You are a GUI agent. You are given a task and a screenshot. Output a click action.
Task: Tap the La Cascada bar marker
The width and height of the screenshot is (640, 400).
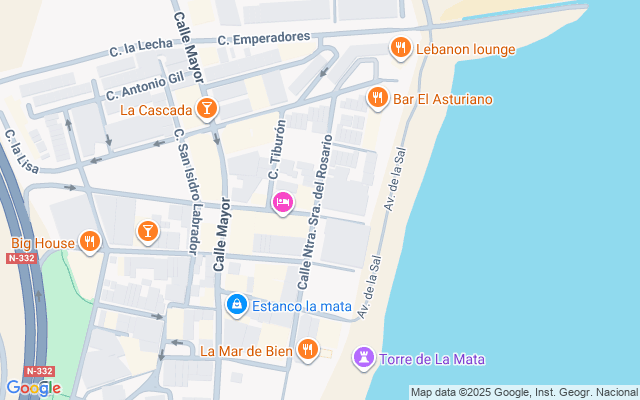click(x=206, y=108)
